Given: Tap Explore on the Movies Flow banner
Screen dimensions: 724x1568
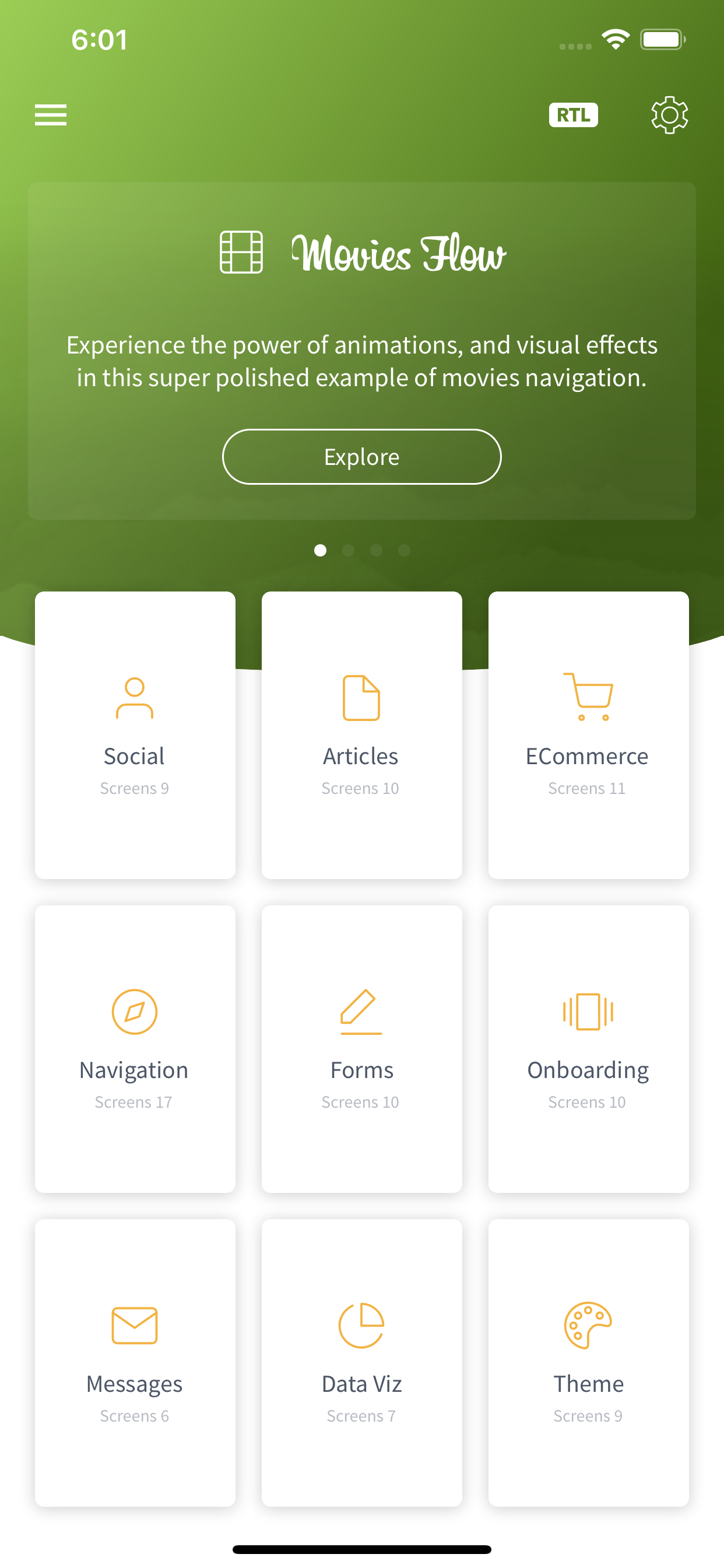Looking at the screenshot, I should 361,457.
